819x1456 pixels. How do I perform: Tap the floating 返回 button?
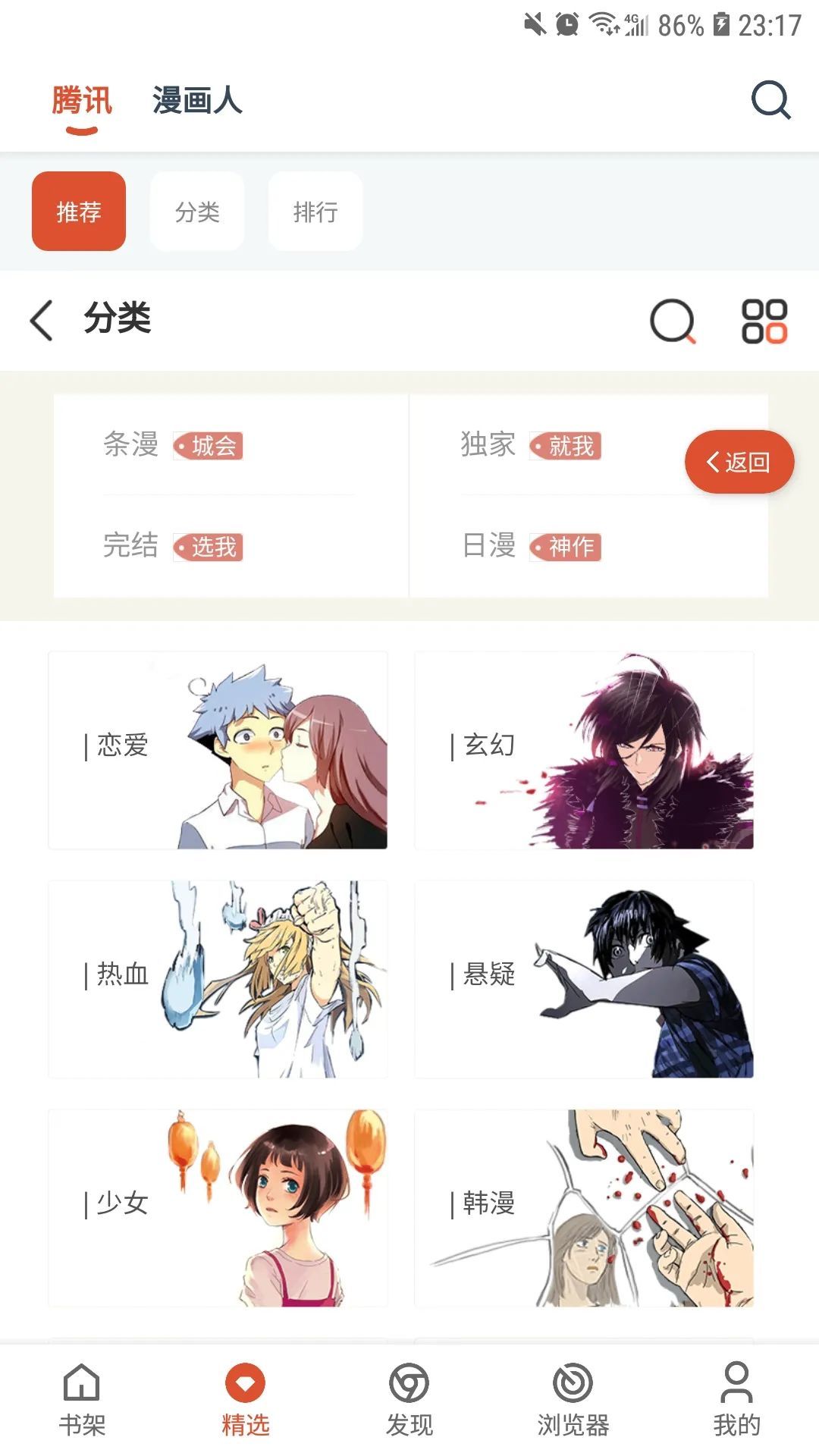(x=739, y=462)
